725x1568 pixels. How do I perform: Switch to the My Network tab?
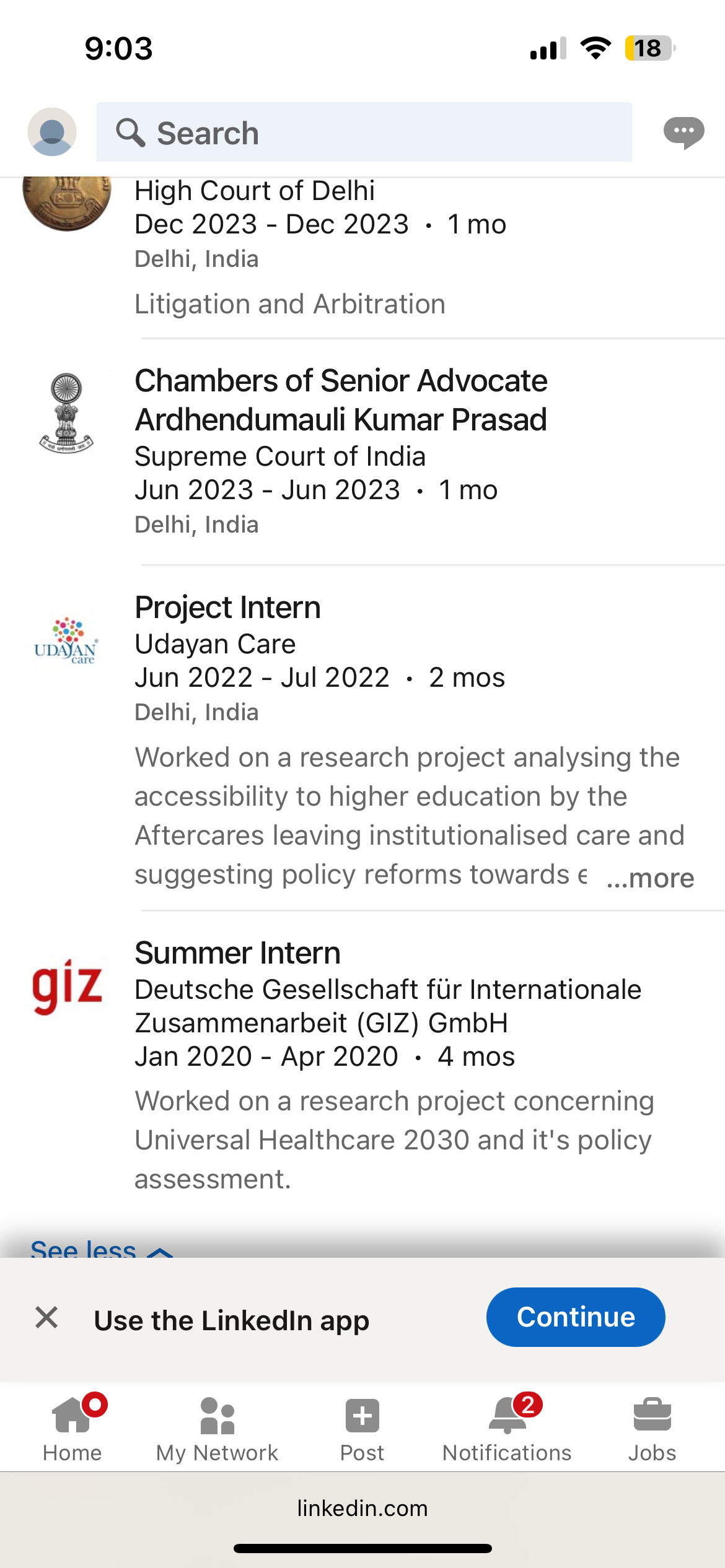point(217,1429)
